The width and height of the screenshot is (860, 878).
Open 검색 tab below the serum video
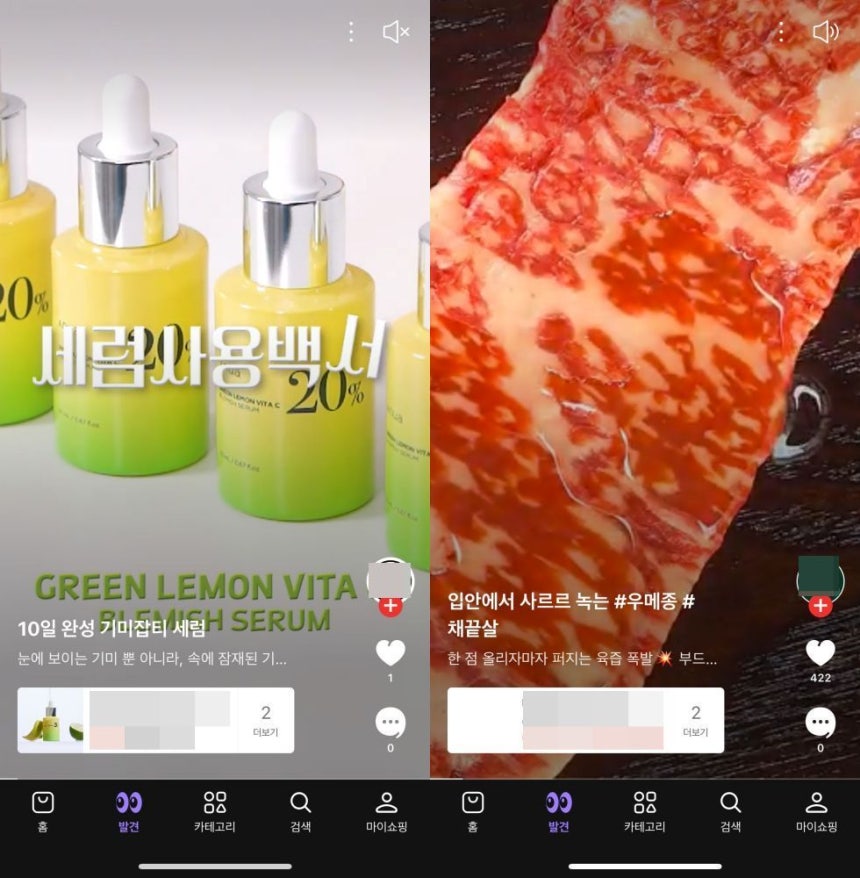pyautogui.click(x=300, y=811)
